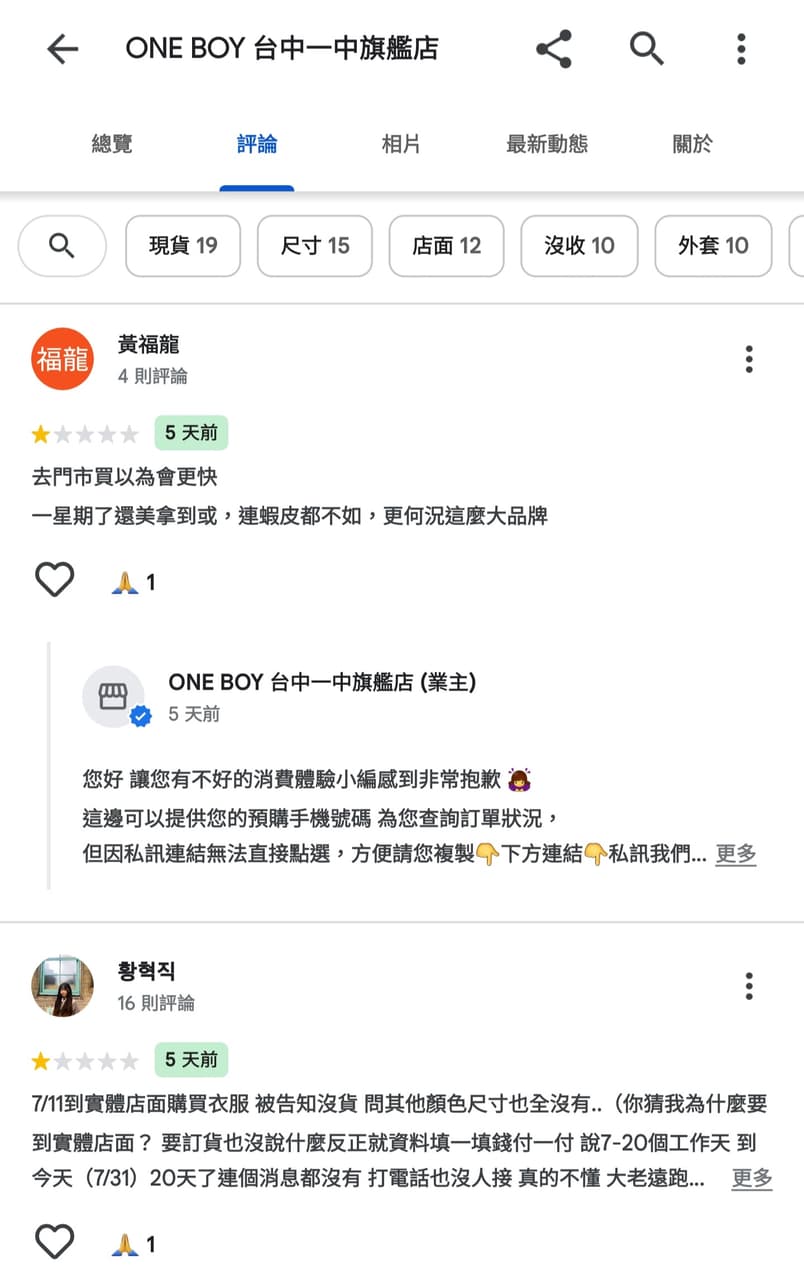The image size is (804, 1280).
Task: Open search from the top bar magnifier
Action: (x=646, y=49)
